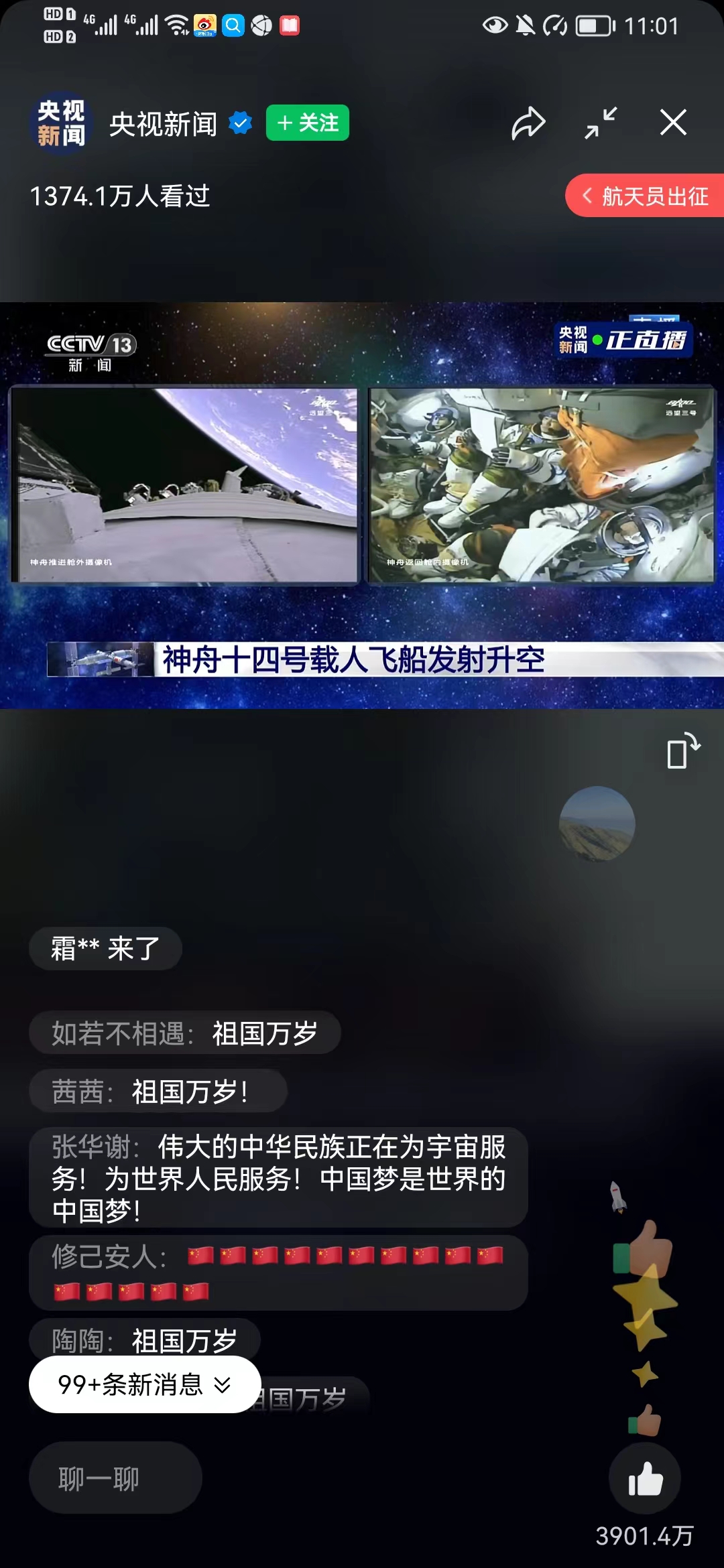Viewport: 724px width, 1568px height.
Task: Like the stream with the thumbs-up button
Action: [645, 1478]
